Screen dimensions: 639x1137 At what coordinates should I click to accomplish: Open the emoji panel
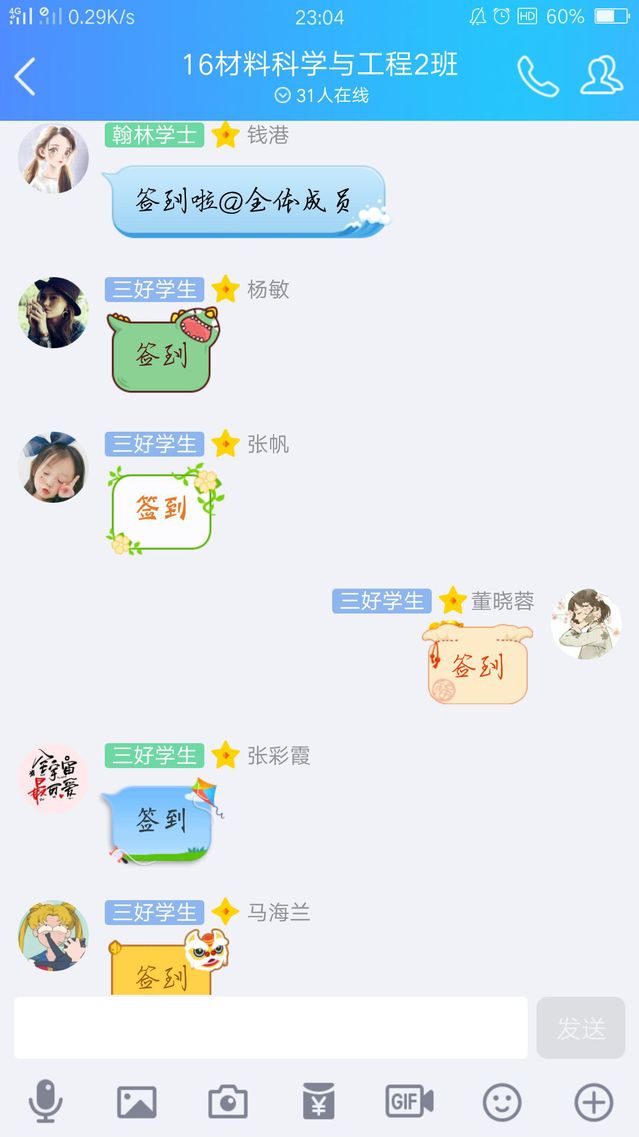pos(502,1102)
